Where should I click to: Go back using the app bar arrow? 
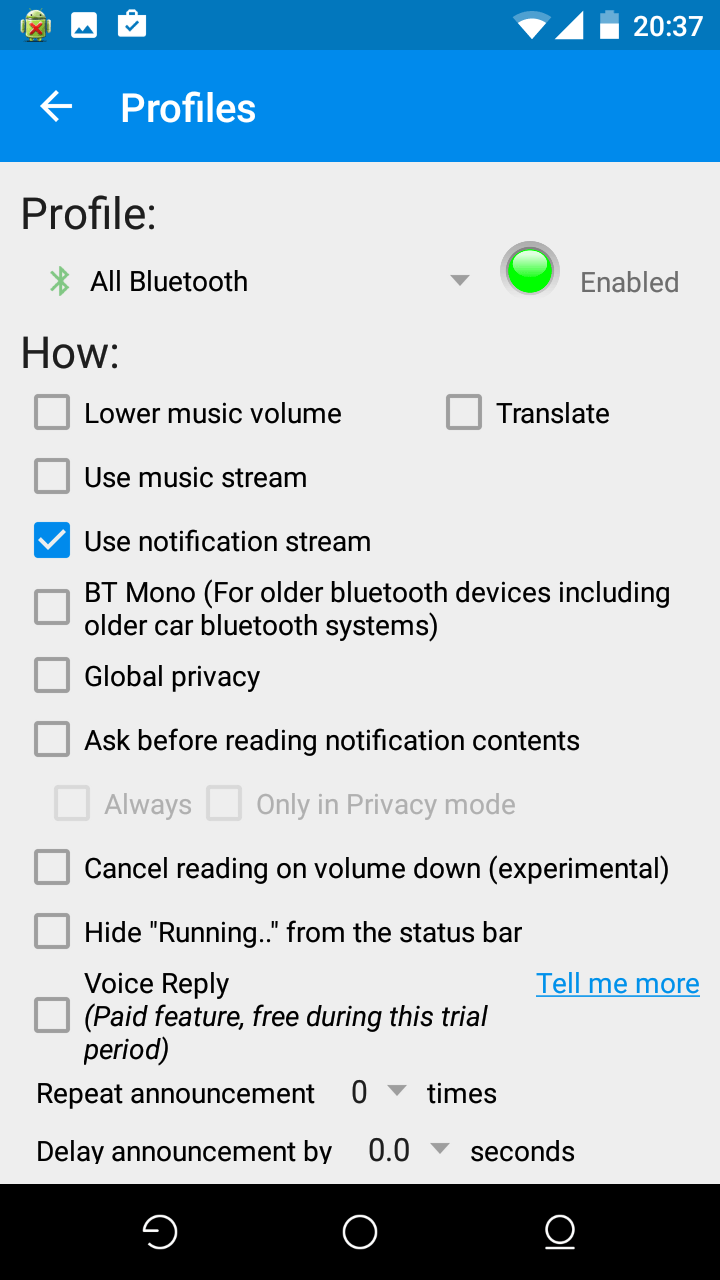57,107
